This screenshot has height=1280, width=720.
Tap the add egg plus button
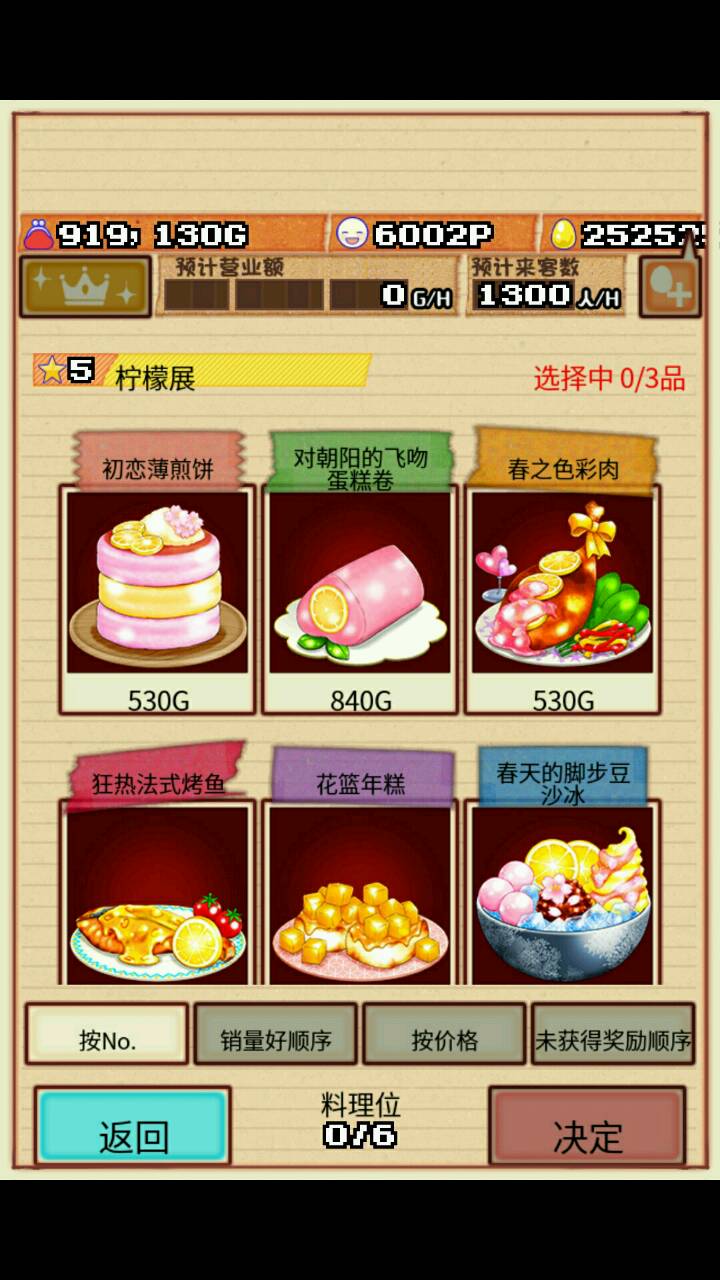tap(669, 289)
